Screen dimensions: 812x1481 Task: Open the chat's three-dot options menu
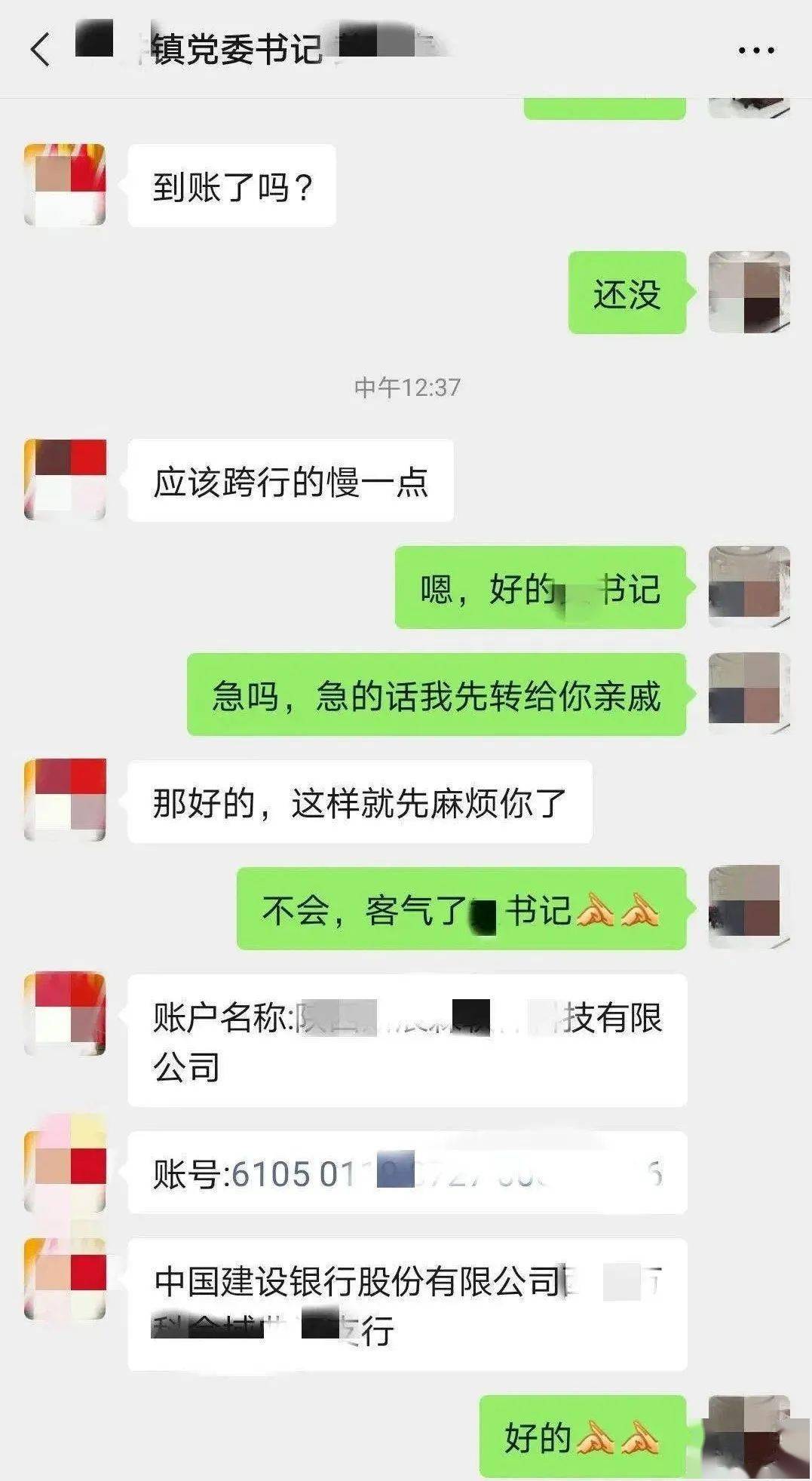point(755,51)
